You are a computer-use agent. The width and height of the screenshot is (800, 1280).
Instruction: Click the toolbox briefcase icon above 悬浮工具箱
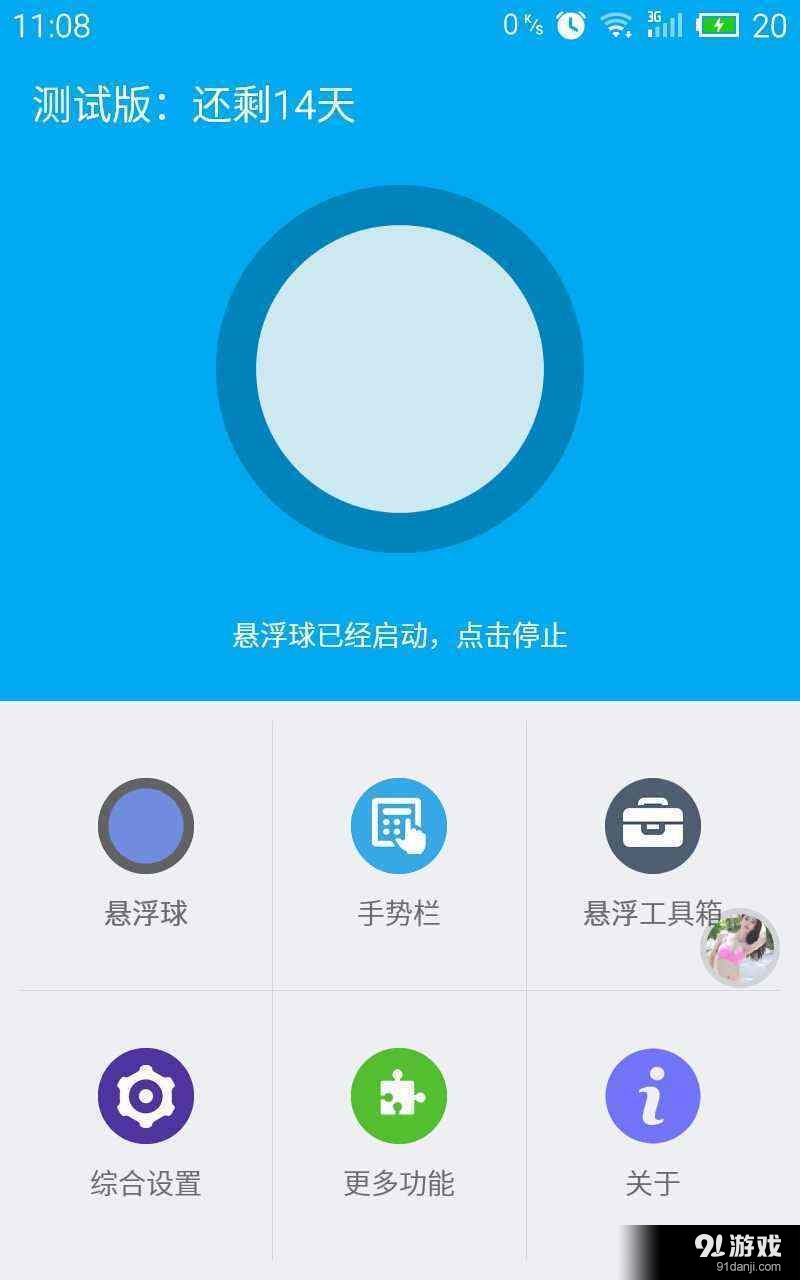pos(653,826)
